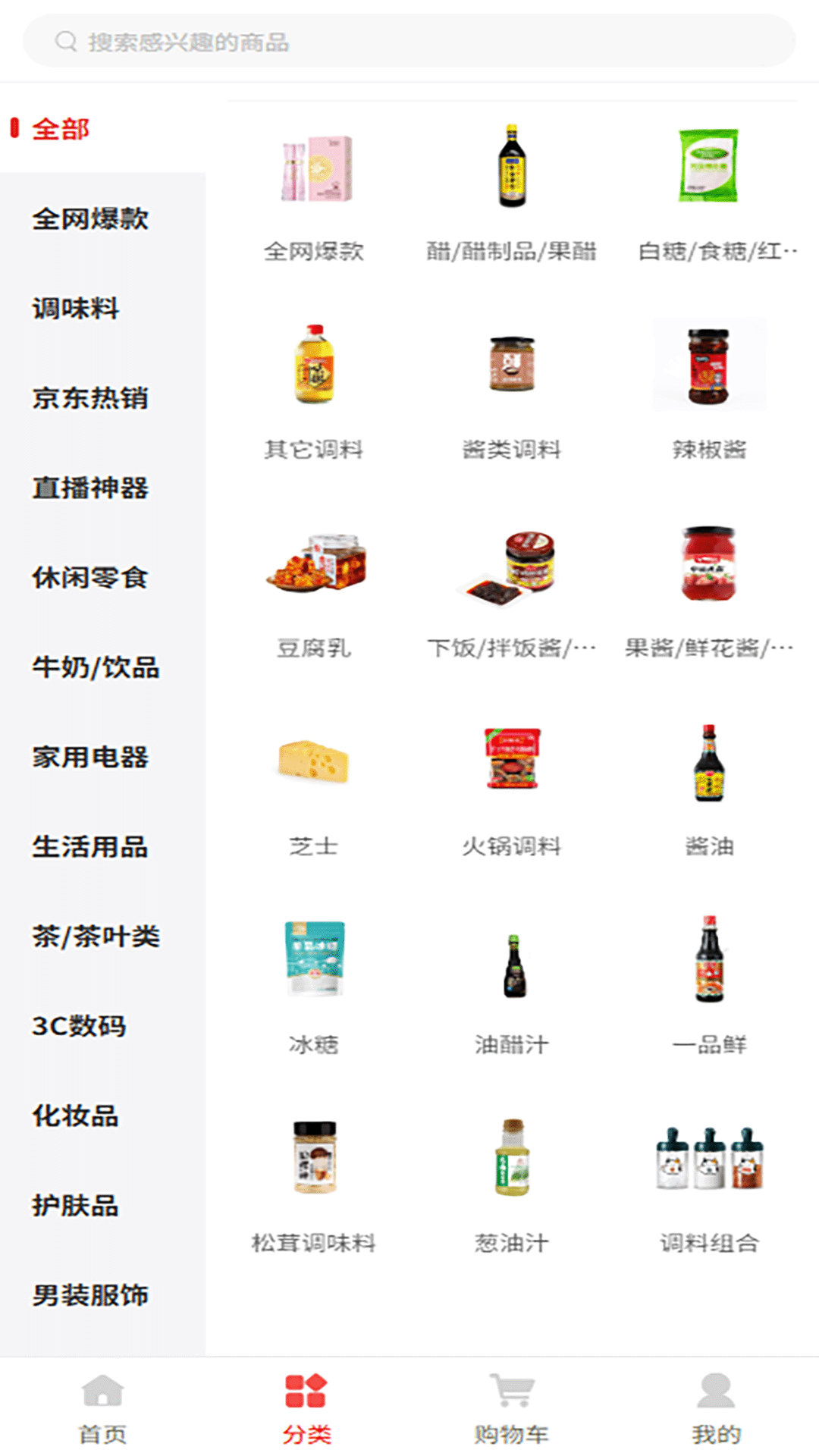The image size is (819, 1456).
Task: Open 直播神器 in the sidebar
Action: click(x=89, y=488)
